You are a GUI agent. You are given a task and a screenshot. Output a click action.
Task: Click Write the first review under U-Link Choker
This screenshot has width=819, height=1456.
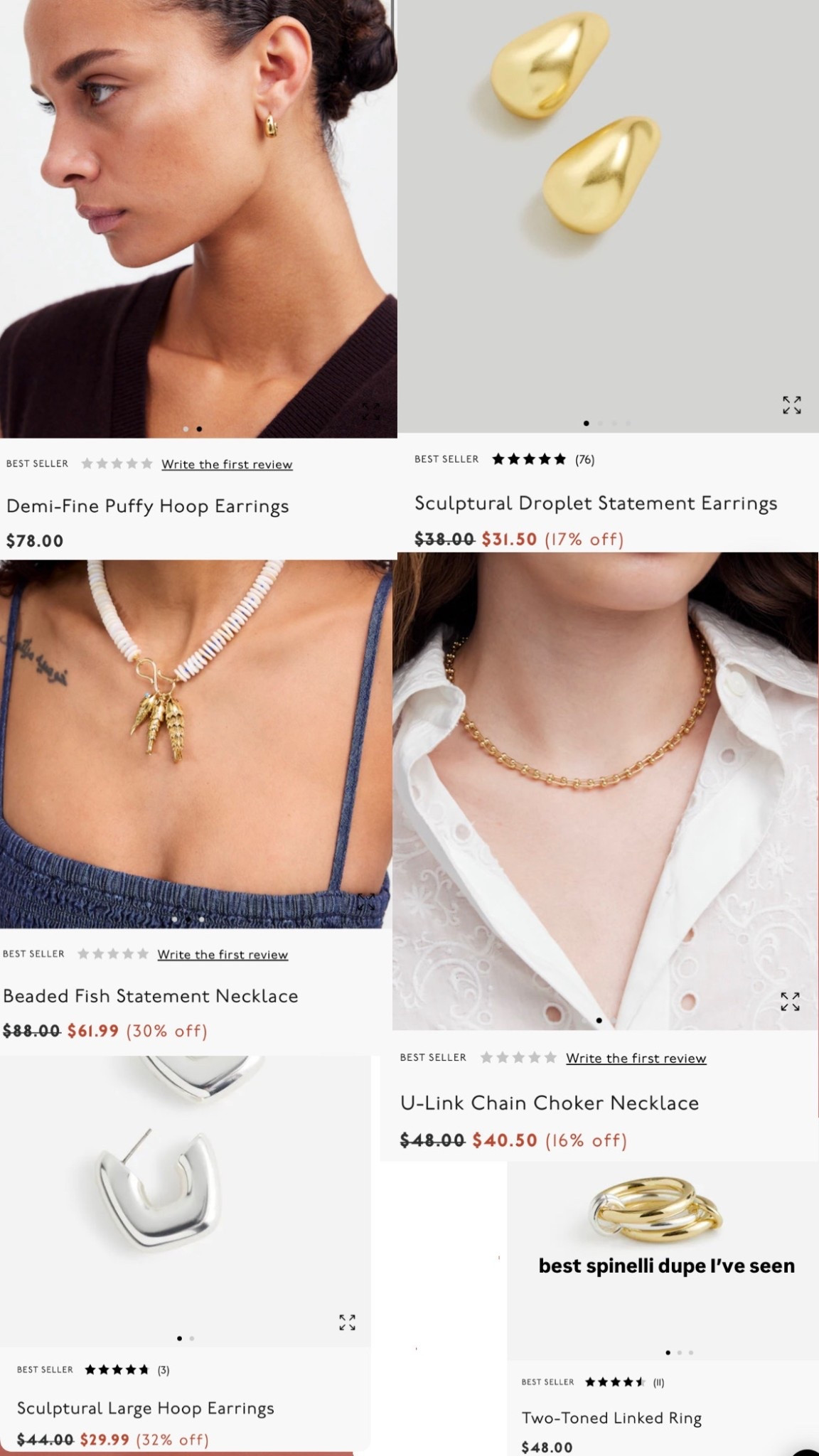[x=636, y=1058]
